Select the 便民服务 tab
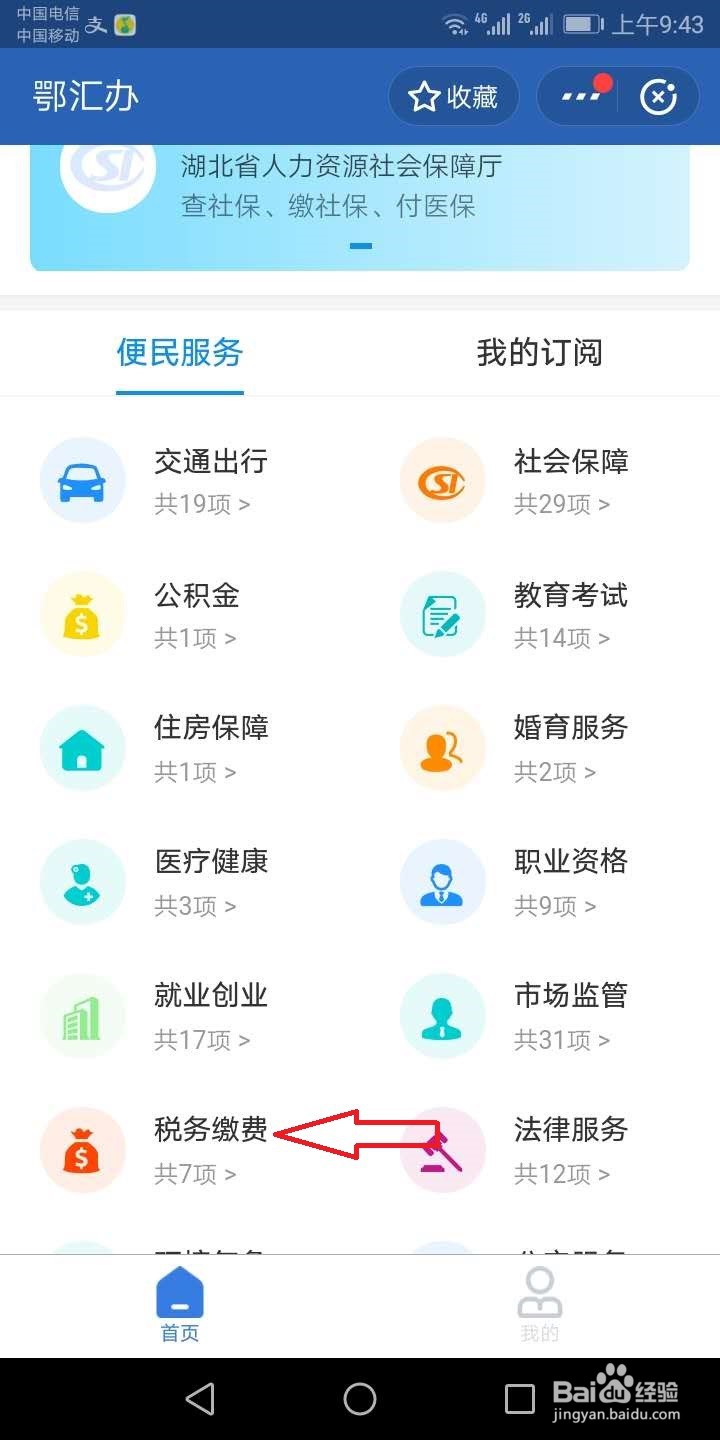 click(179, 352)
